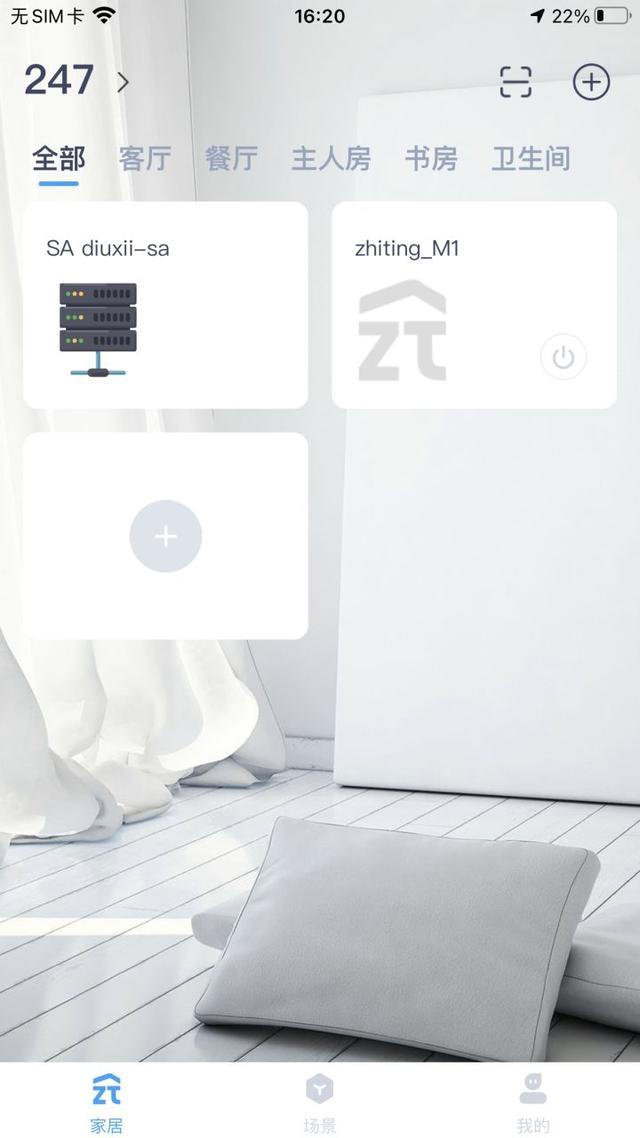Screen dimensions: 640x1138
Task: Tap the add device plus icon
Action: click(x=591, y=81)
